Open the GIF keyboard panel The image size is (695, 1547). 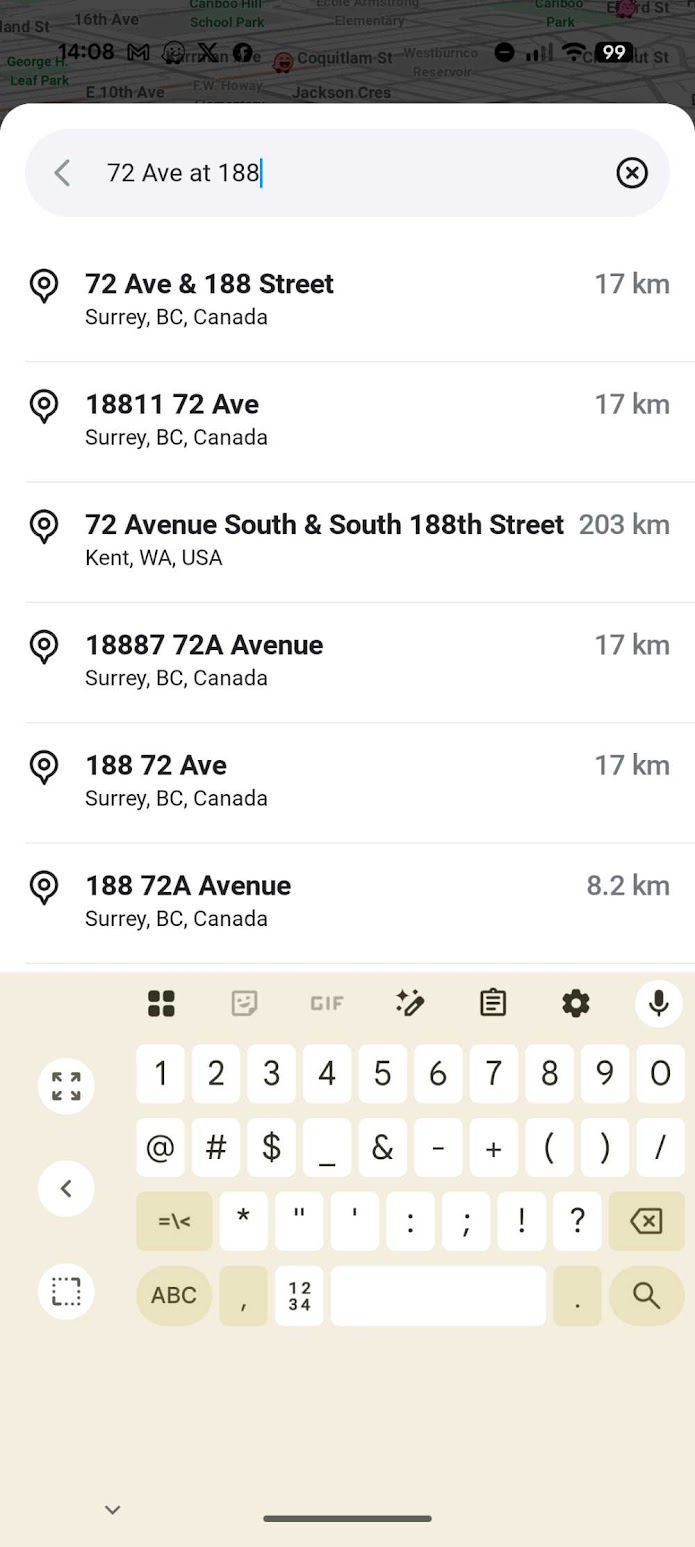coord(327,1003)
